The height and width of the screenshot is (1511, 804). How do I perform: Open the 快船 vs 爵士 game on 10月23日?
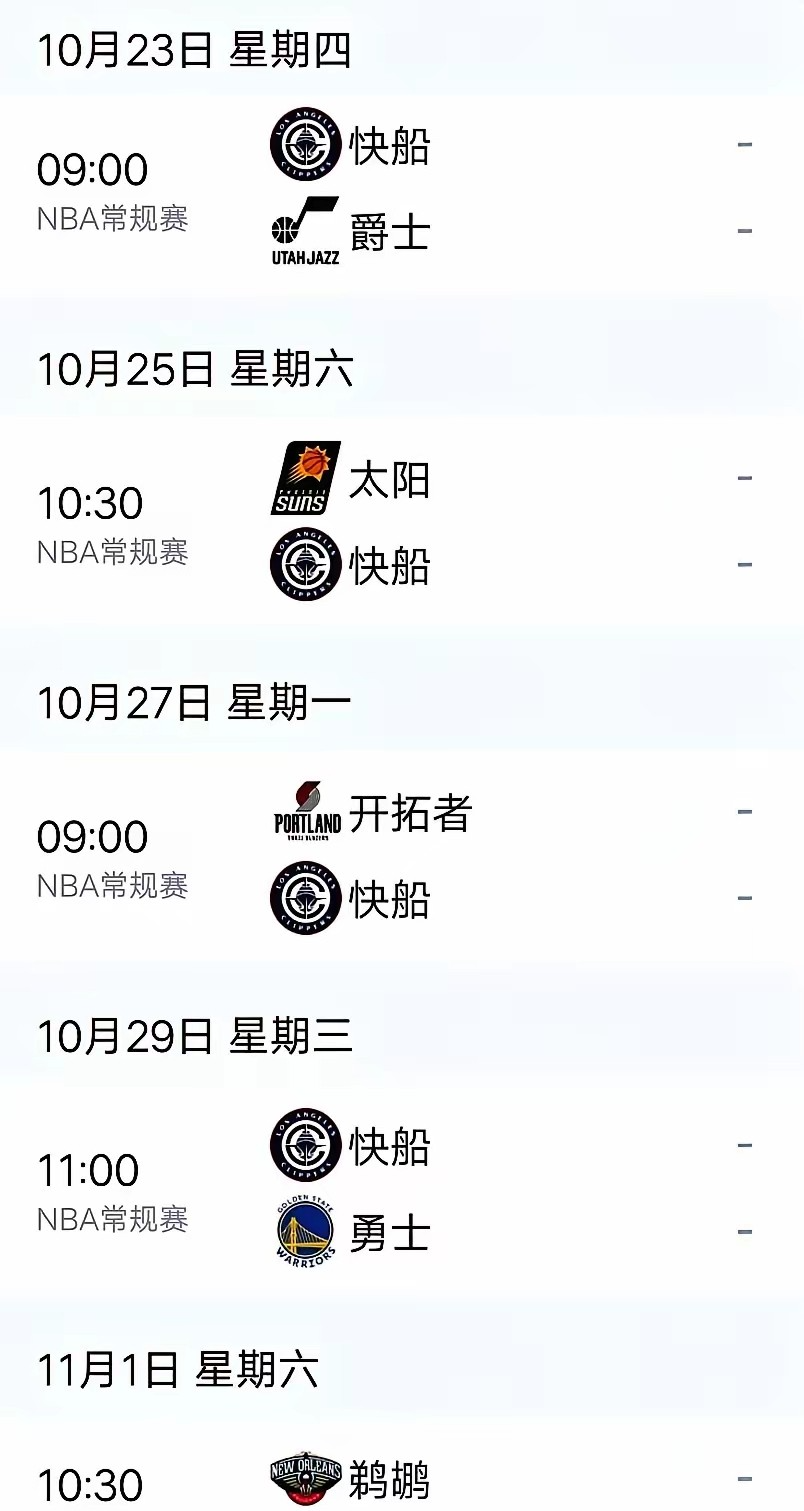tap(402, 190)
